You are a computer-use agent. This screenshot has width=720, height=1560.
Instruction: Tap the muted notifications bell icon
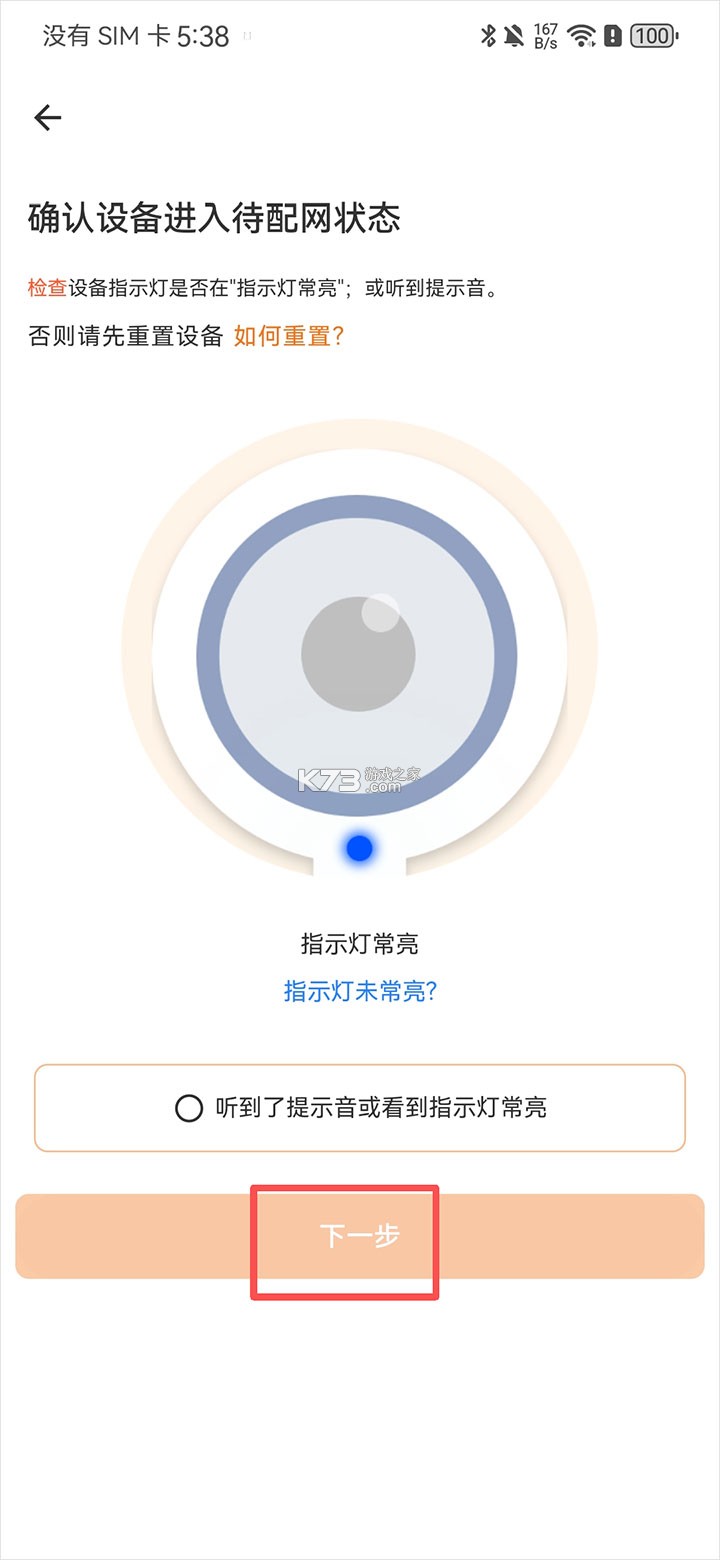click(513, 35)
